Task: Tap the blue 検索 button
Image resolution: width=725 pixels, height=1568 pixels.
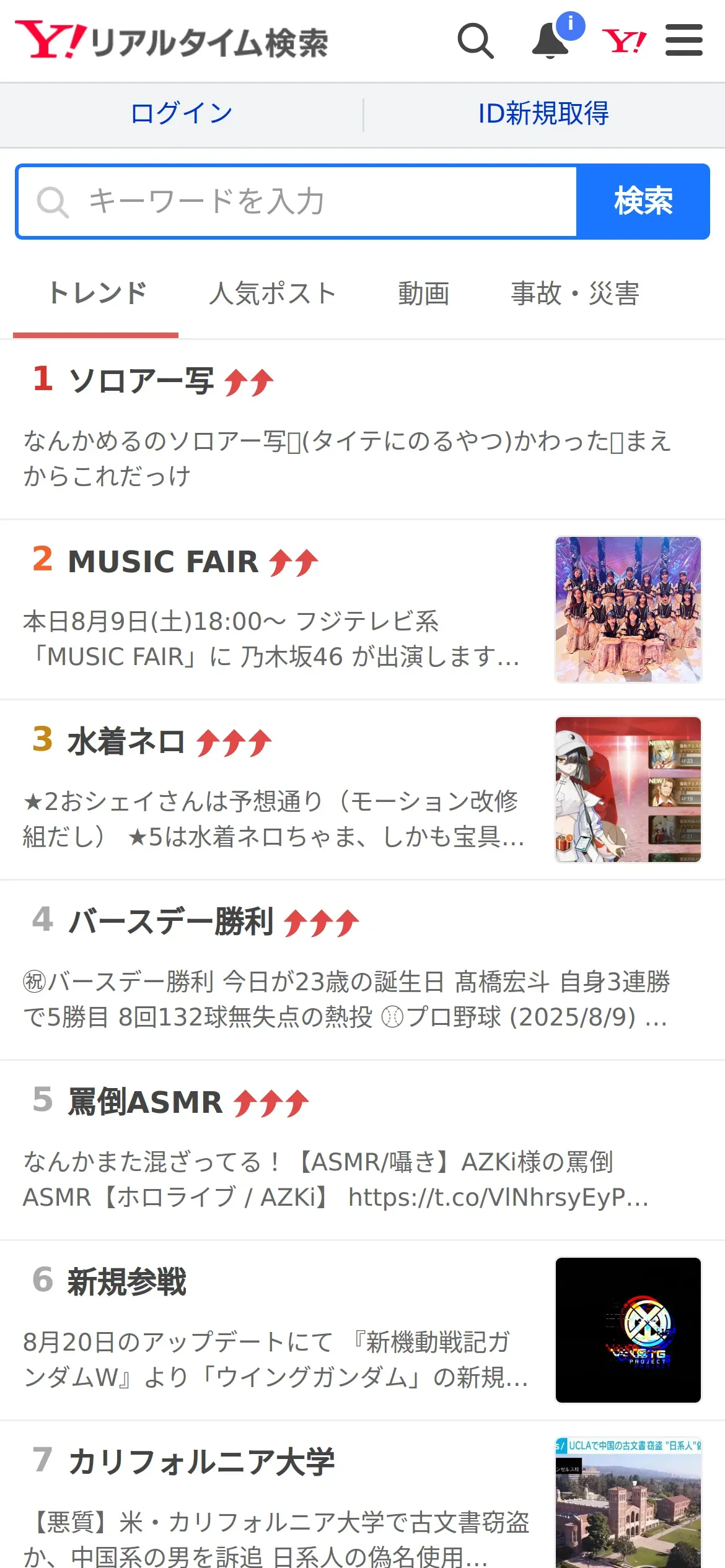Action: coord(643,202)
